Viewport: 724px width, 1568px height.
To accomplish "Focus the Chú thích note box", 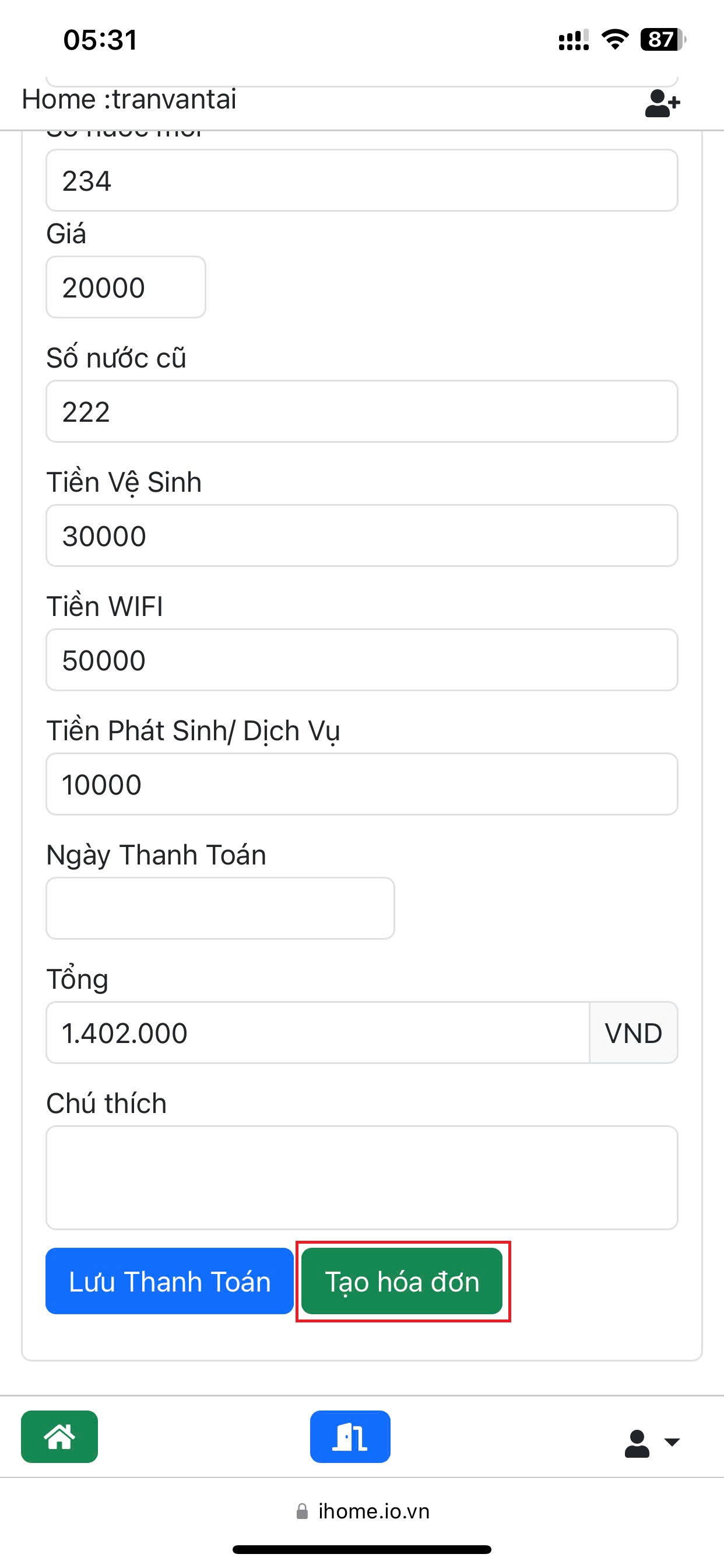I will [x=361, y=1177].
